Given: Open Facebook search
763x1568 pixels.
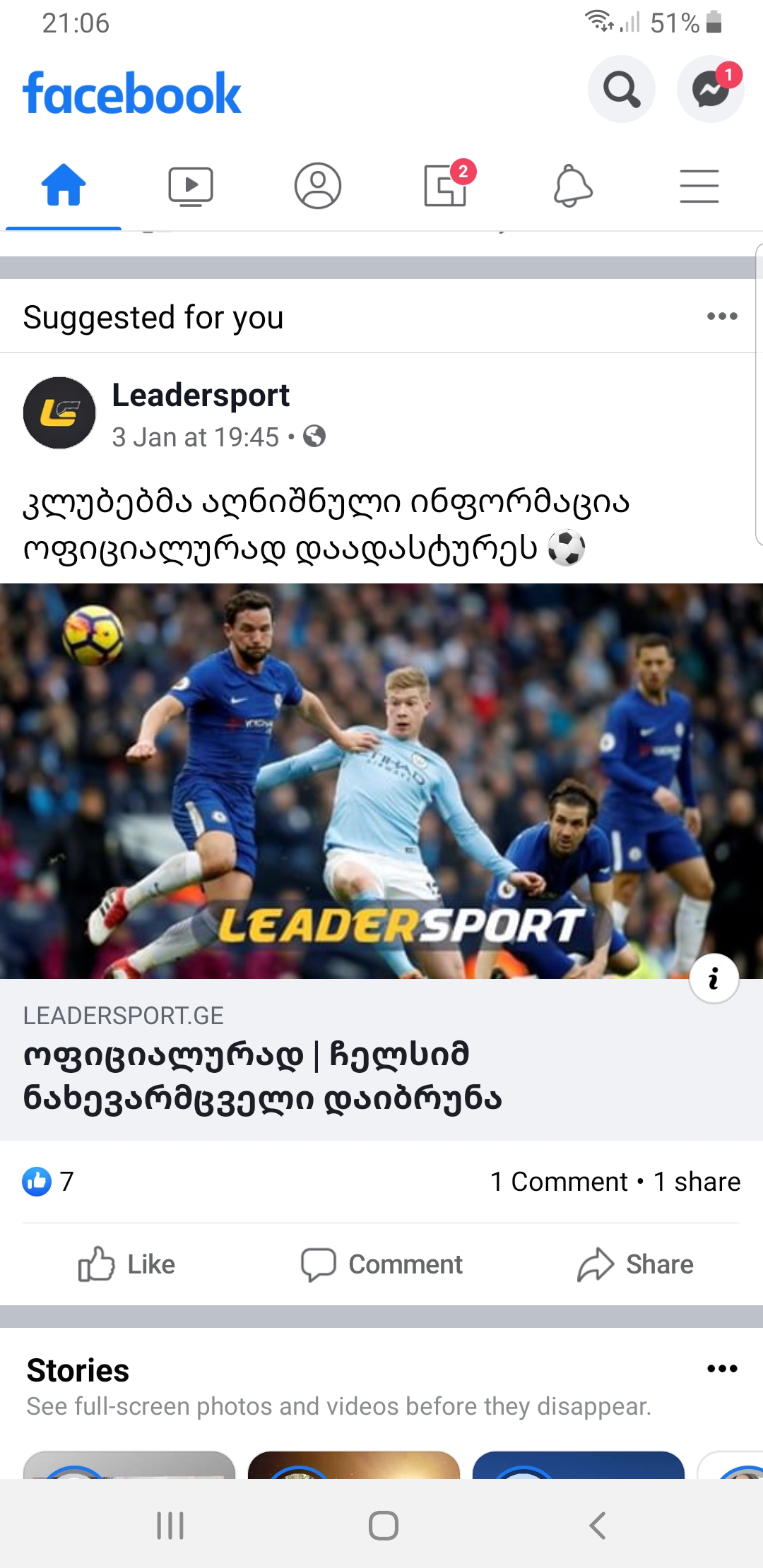Looking at the screenshot, I should pyautogui.click(x=621, y=90).
